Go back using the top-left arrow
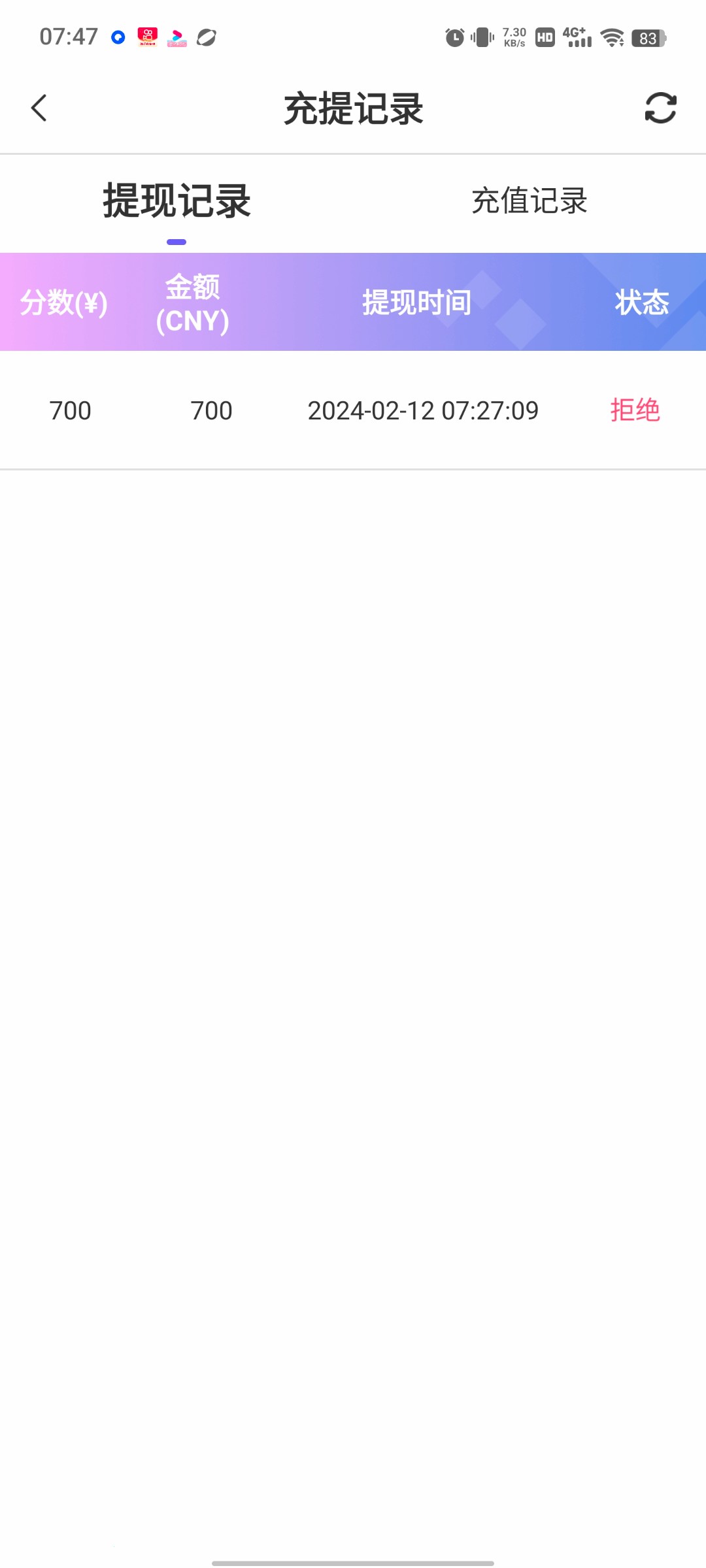 [39, 108]
